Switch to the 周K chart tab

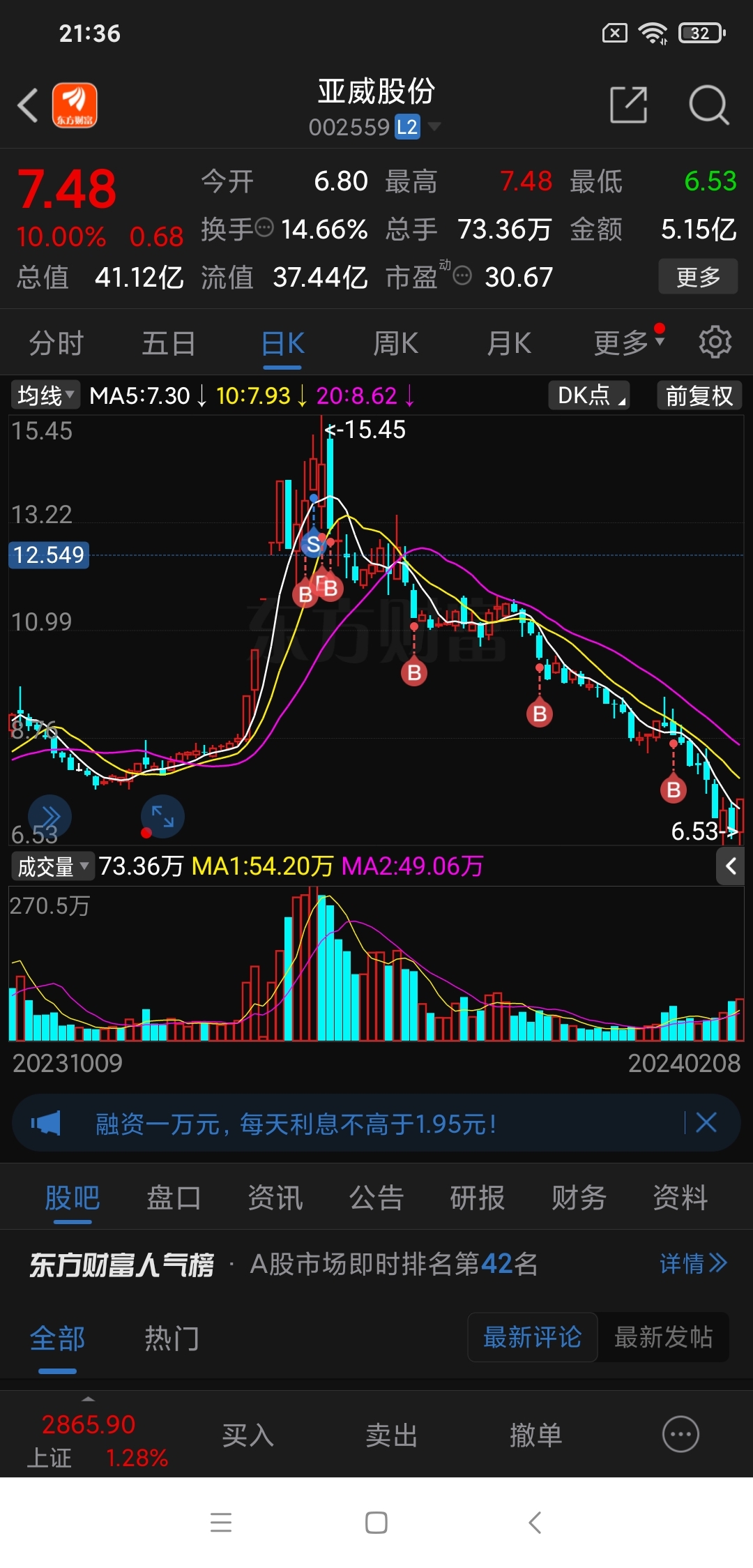click(x=395, y=343)
